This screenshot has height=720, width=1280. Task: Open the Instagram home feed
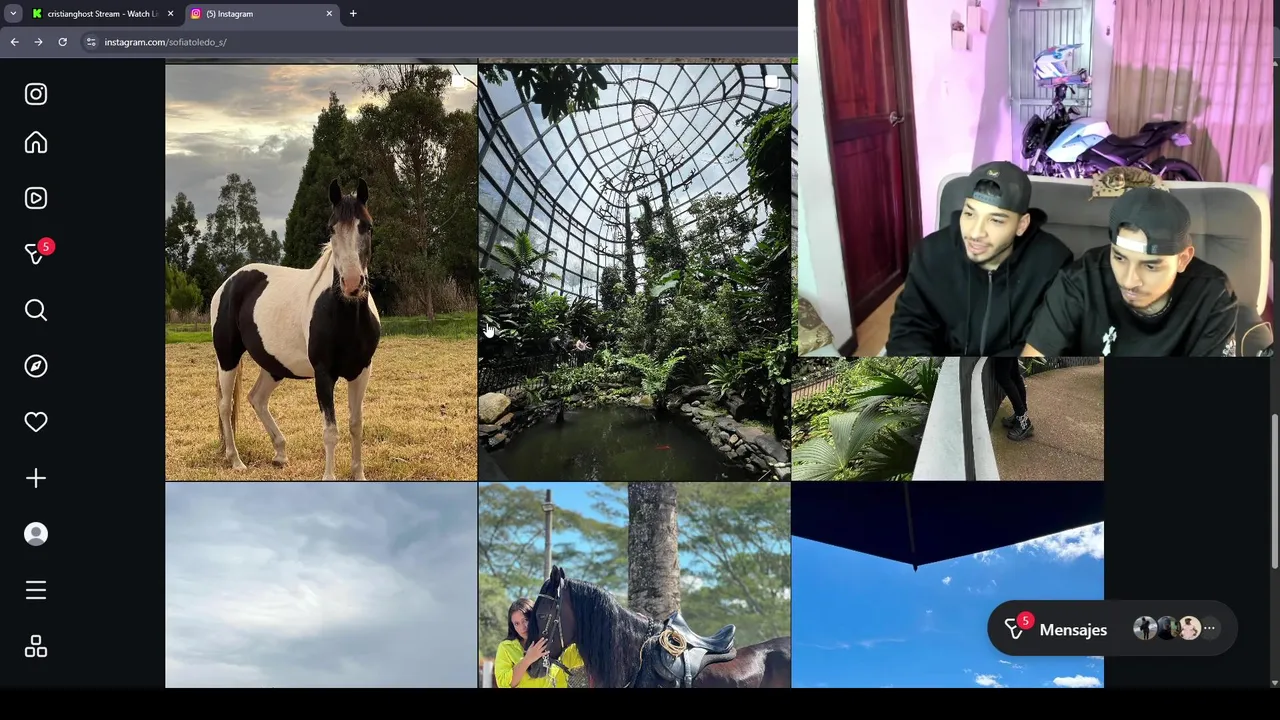coord(36,143)
